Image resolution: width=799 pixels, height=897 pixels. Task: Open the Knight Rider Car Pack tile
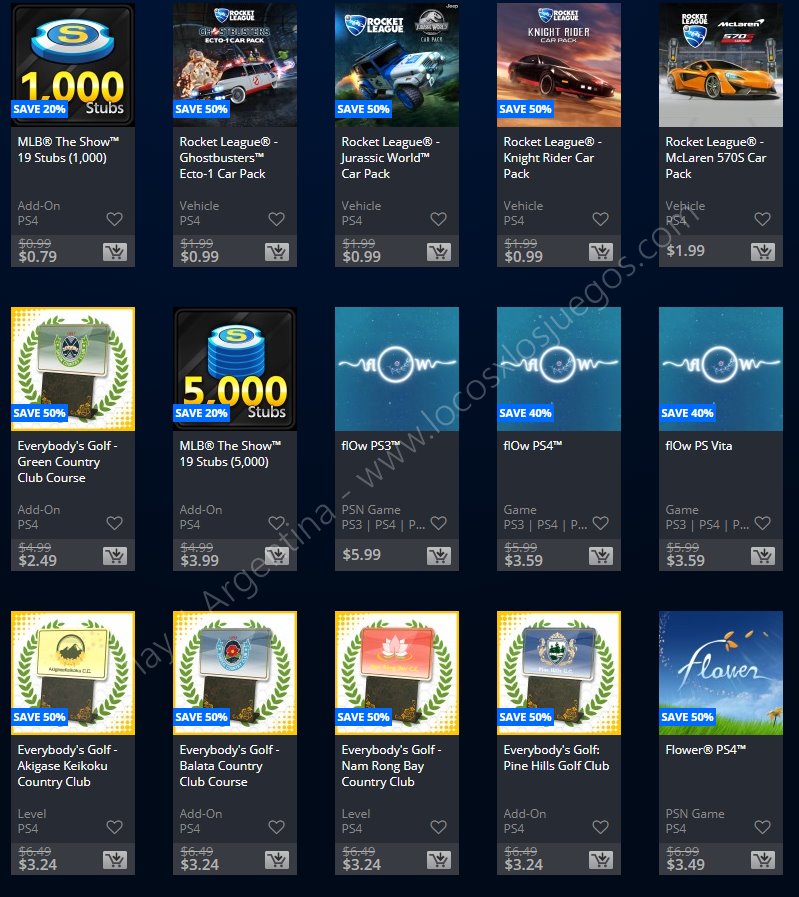[x=558, y=65]
